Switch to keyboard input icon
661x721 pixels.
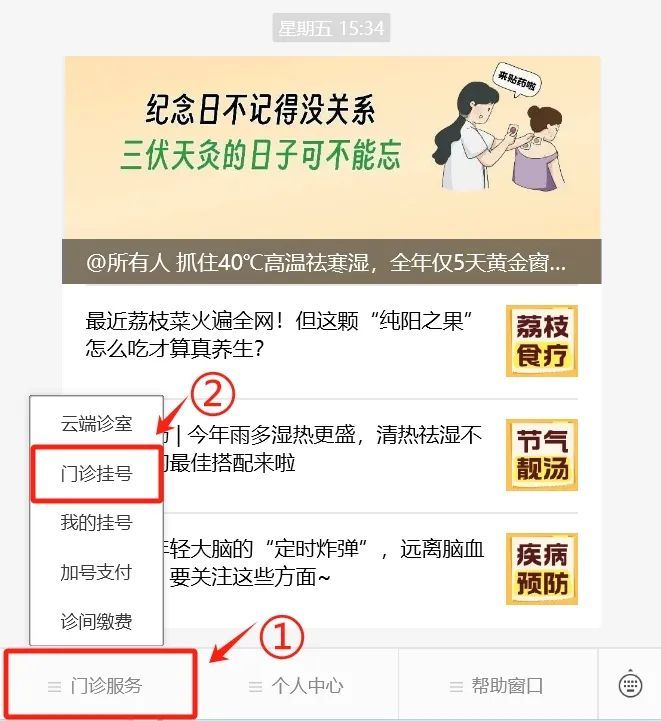point(630,685)
